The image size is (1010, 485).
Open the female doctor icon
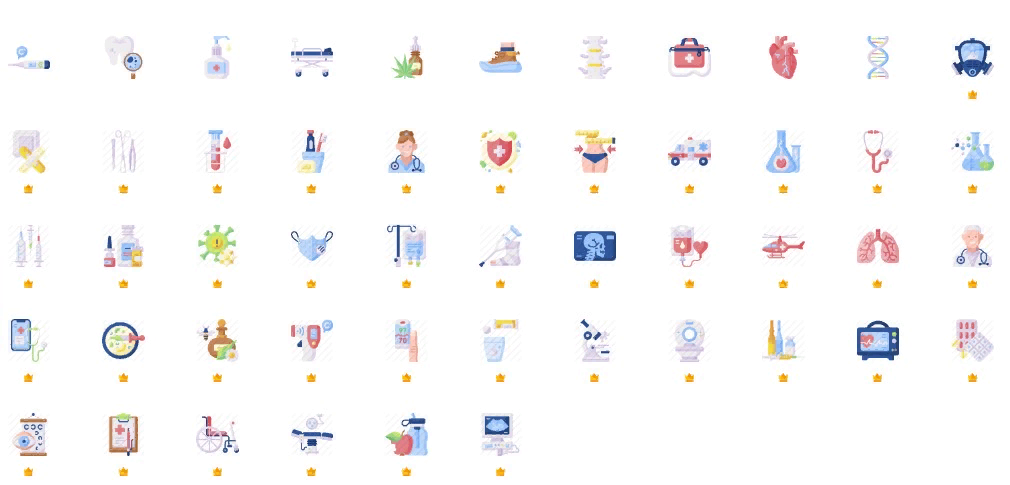(x=406, y=151)
